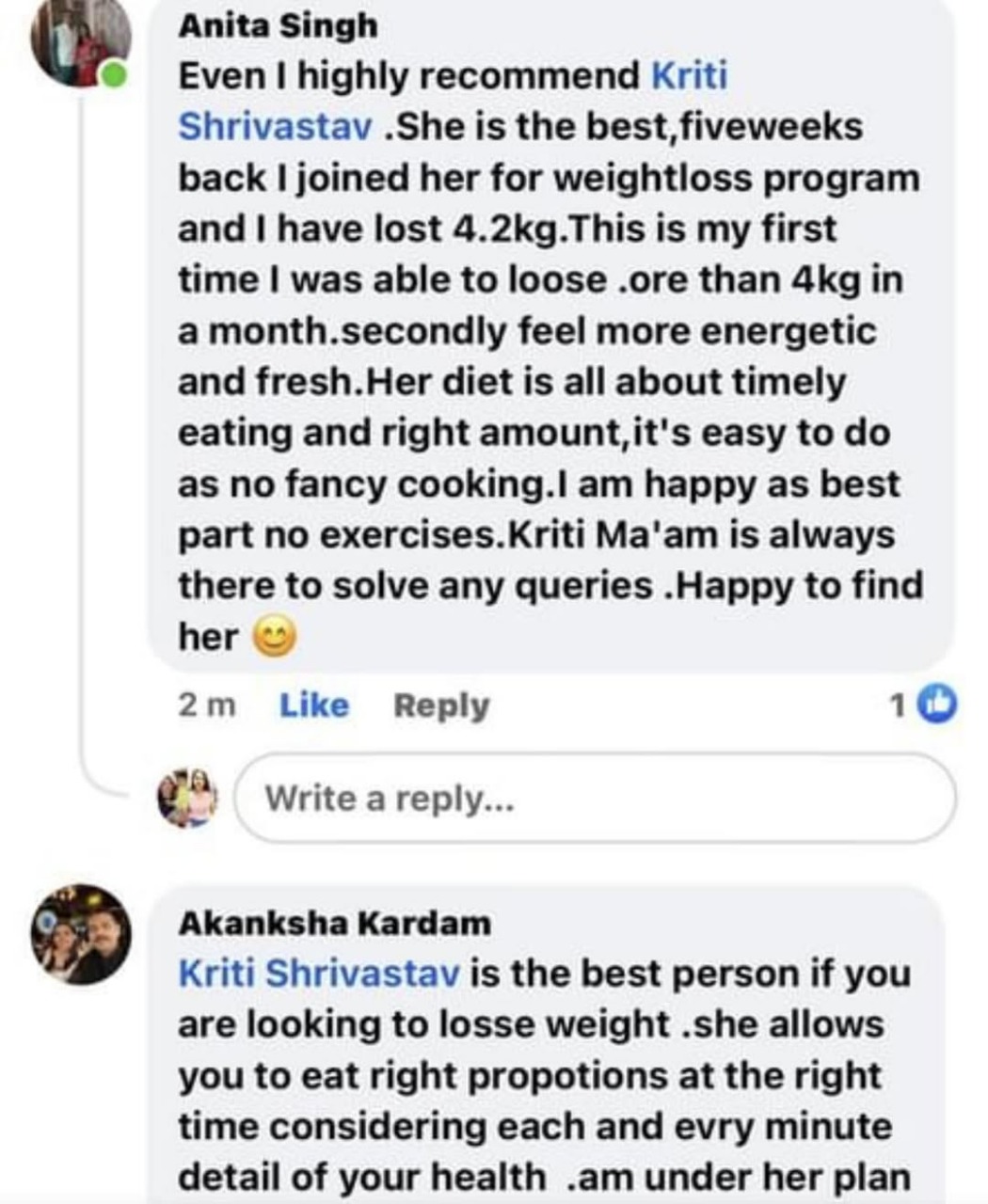The height and width of the screenshot is (1204, 988).
Task: Tap the Write a reply field
Action: pos(595,799)
